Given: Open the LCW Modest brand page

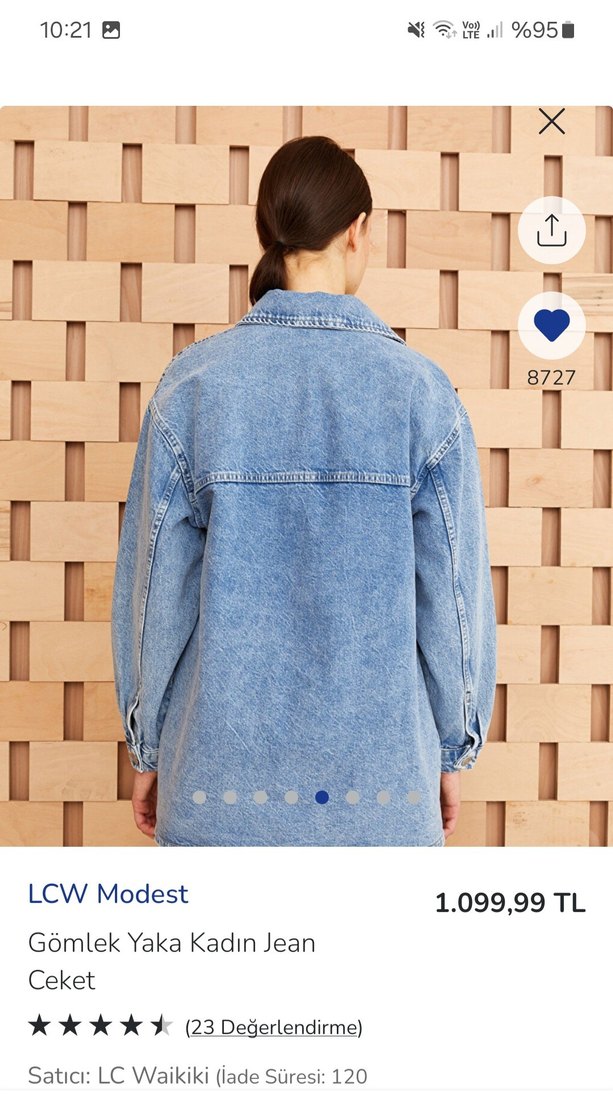Looking at the screenshot, I should pos(108,894).
